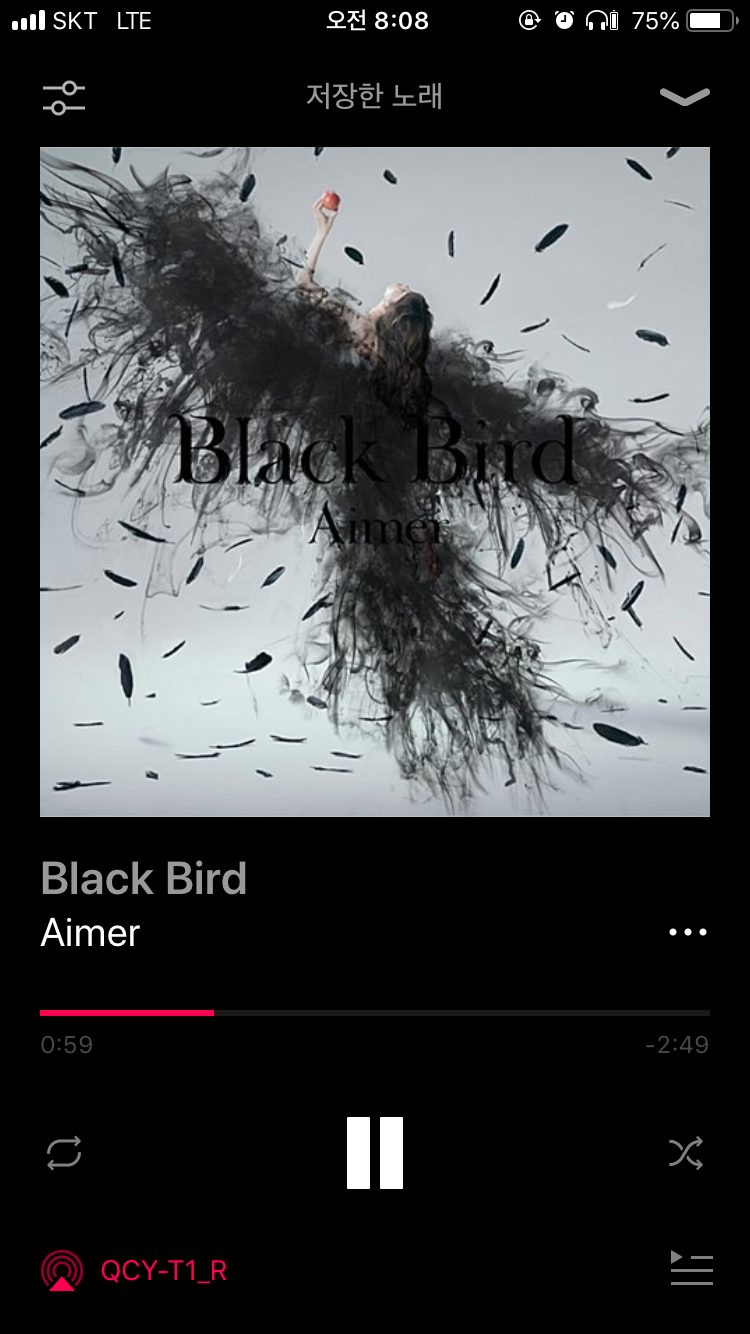Viewport: 750px width, 1334px height.
Task: Toggle repeat mode
Action: [64, 1153]
